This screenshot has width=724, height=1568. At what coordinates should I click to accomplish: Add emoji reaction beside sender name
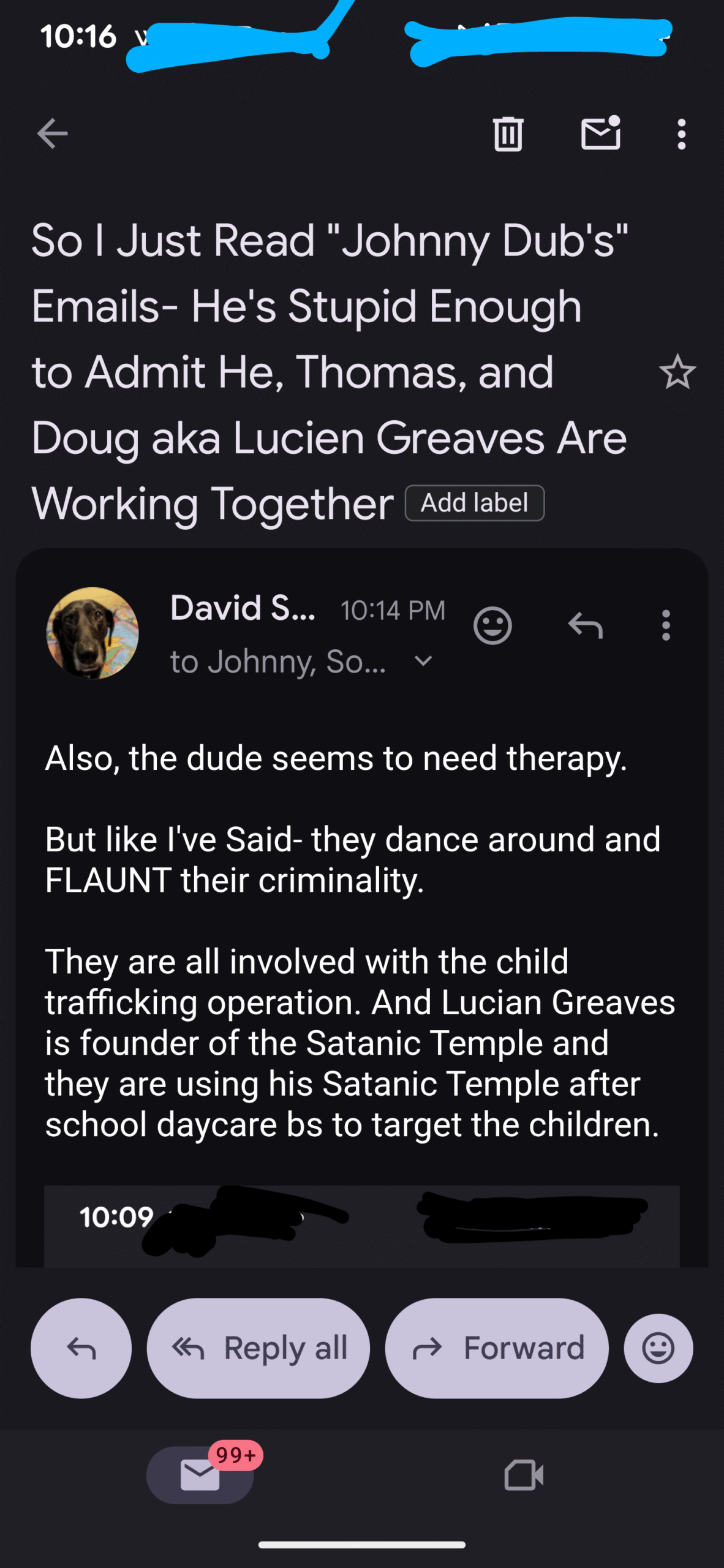[x=492, y=625]
